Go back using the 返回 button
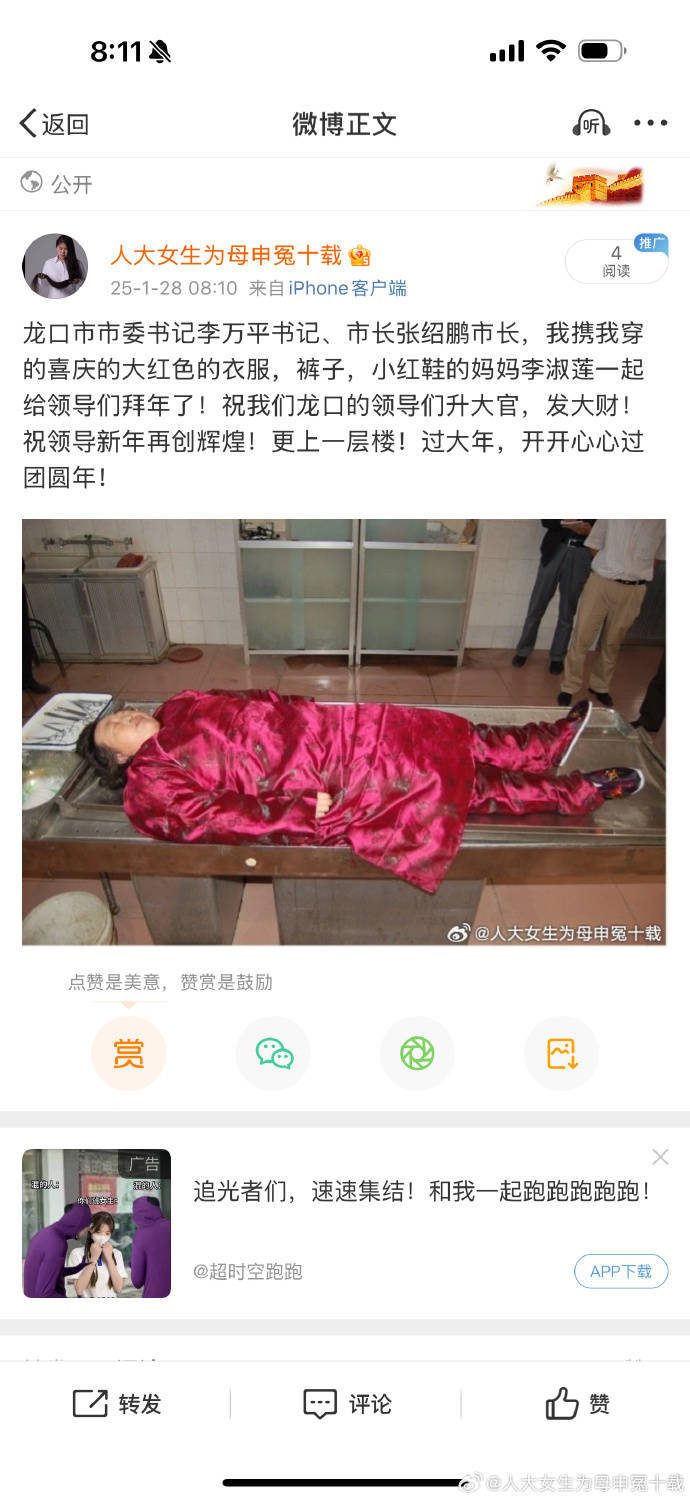This screenshot has height=1499, width=690. (55, 124)
